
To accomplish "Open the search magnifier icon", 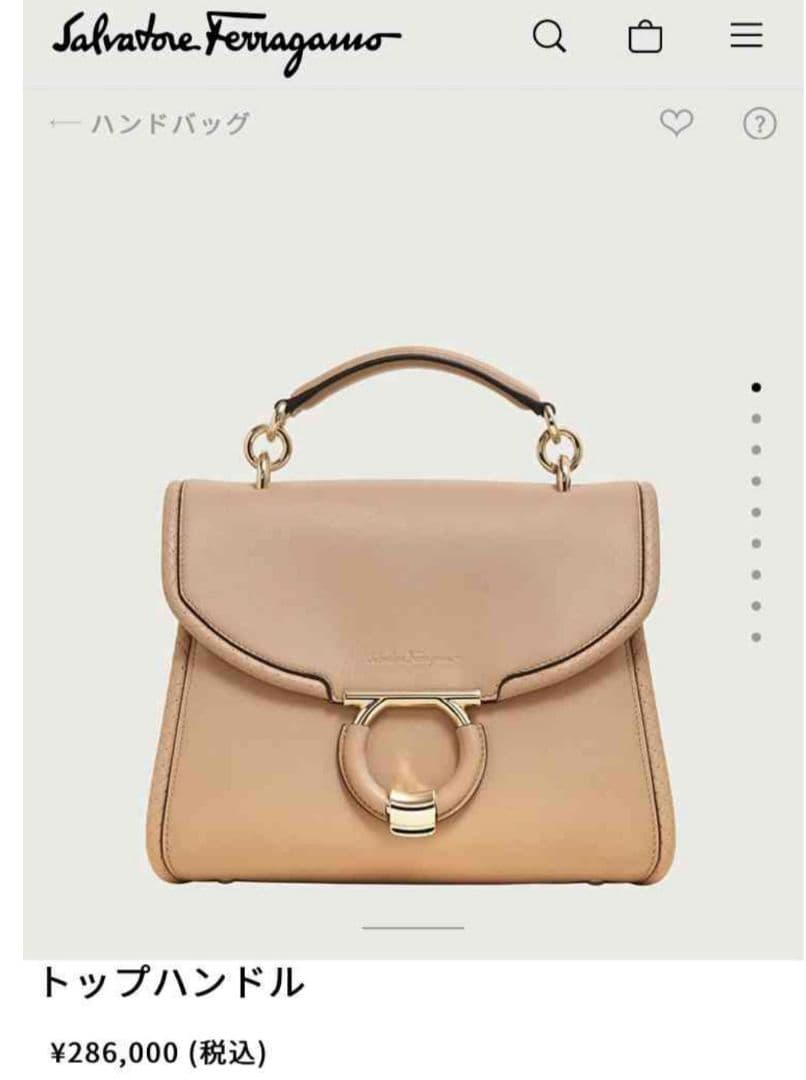I will click(x=549, y=38).
